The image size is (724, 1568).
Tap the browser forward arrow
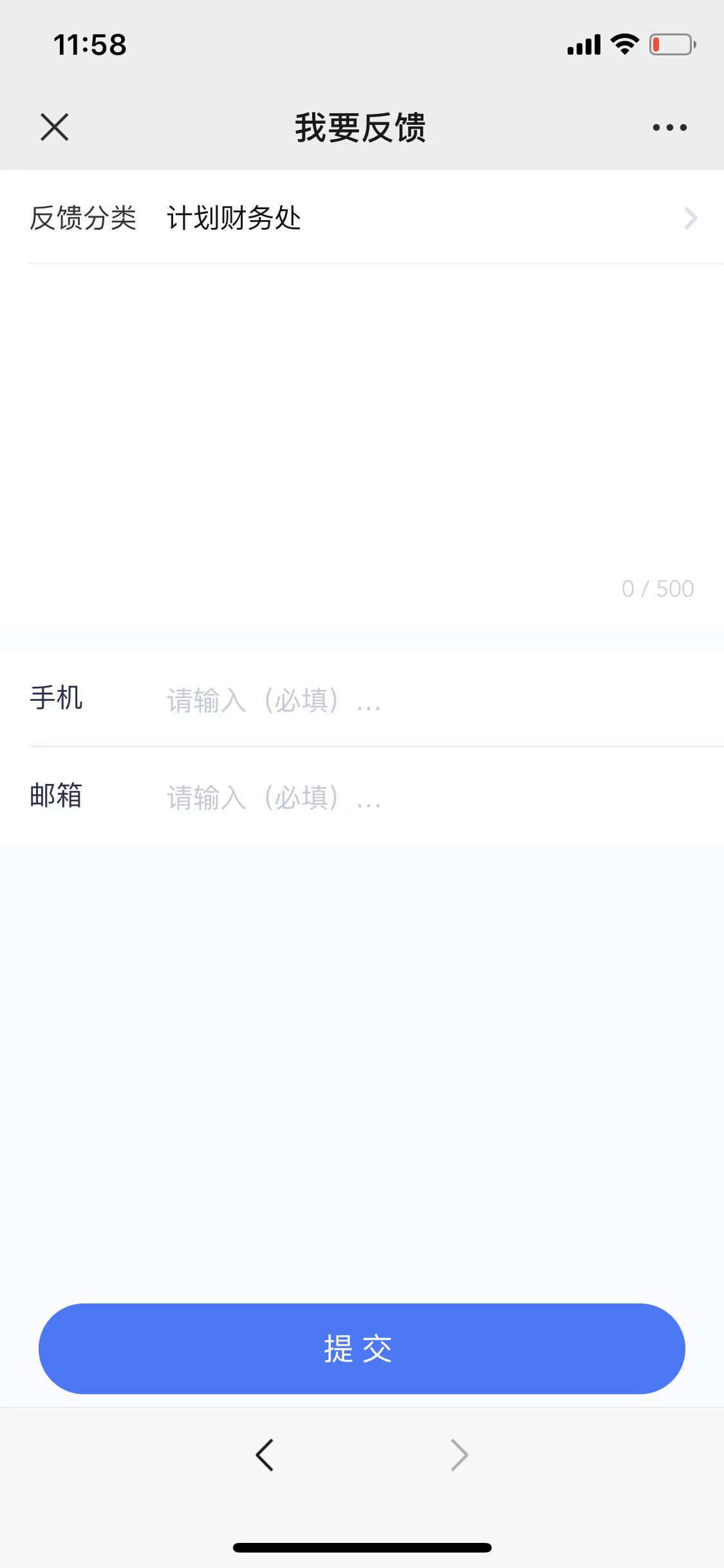click(459, 1455)
